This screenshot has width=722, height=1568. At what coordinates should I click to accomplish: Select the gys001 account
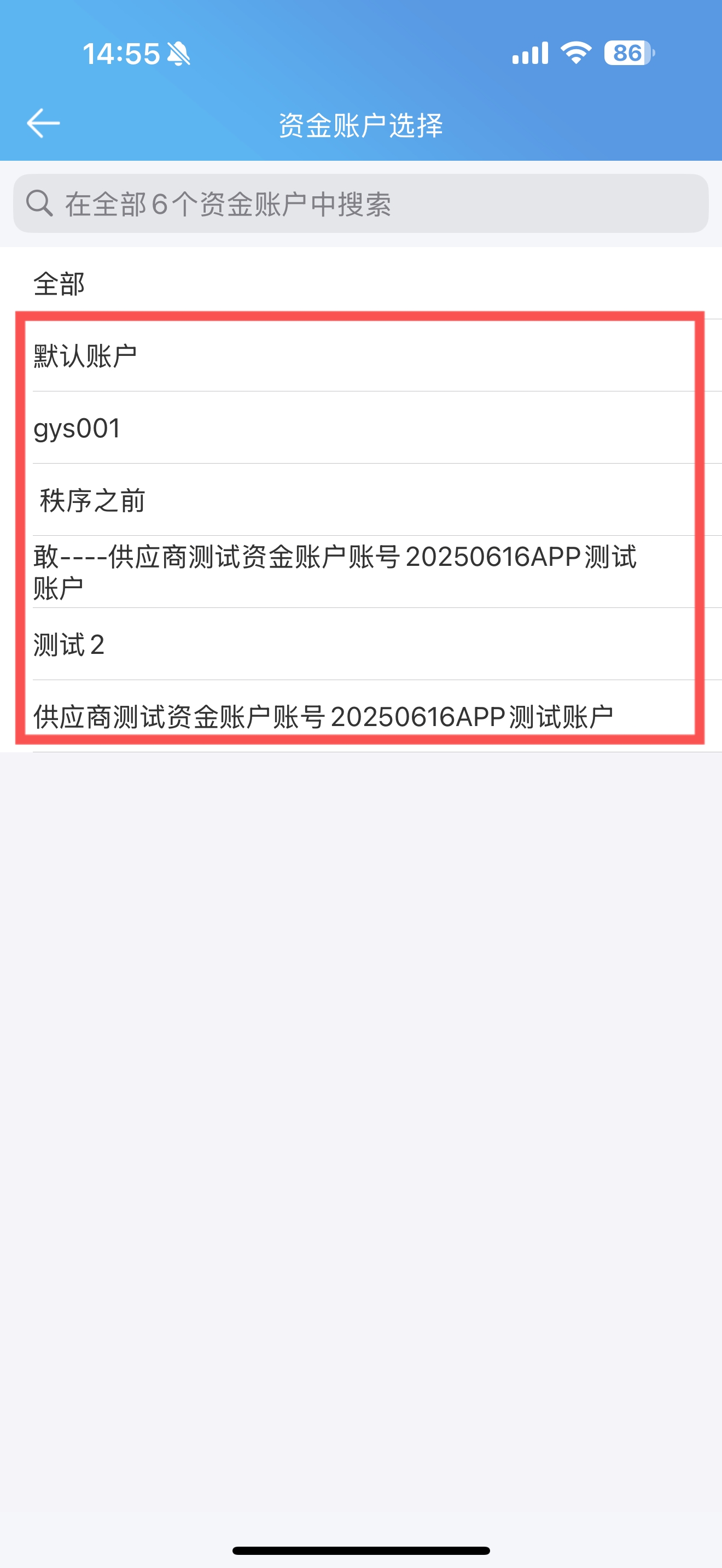click(361, 428)
